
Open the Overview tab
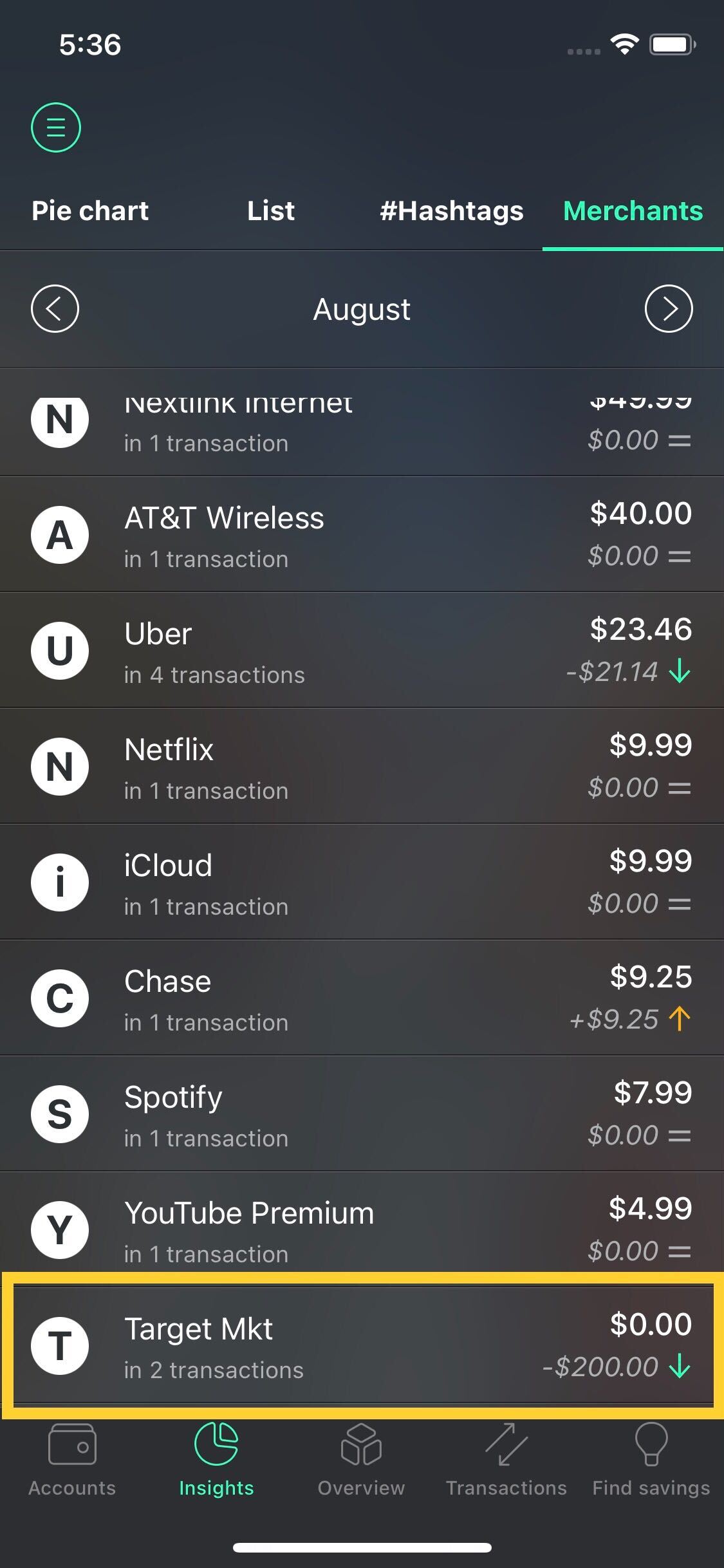[362, 1460]
